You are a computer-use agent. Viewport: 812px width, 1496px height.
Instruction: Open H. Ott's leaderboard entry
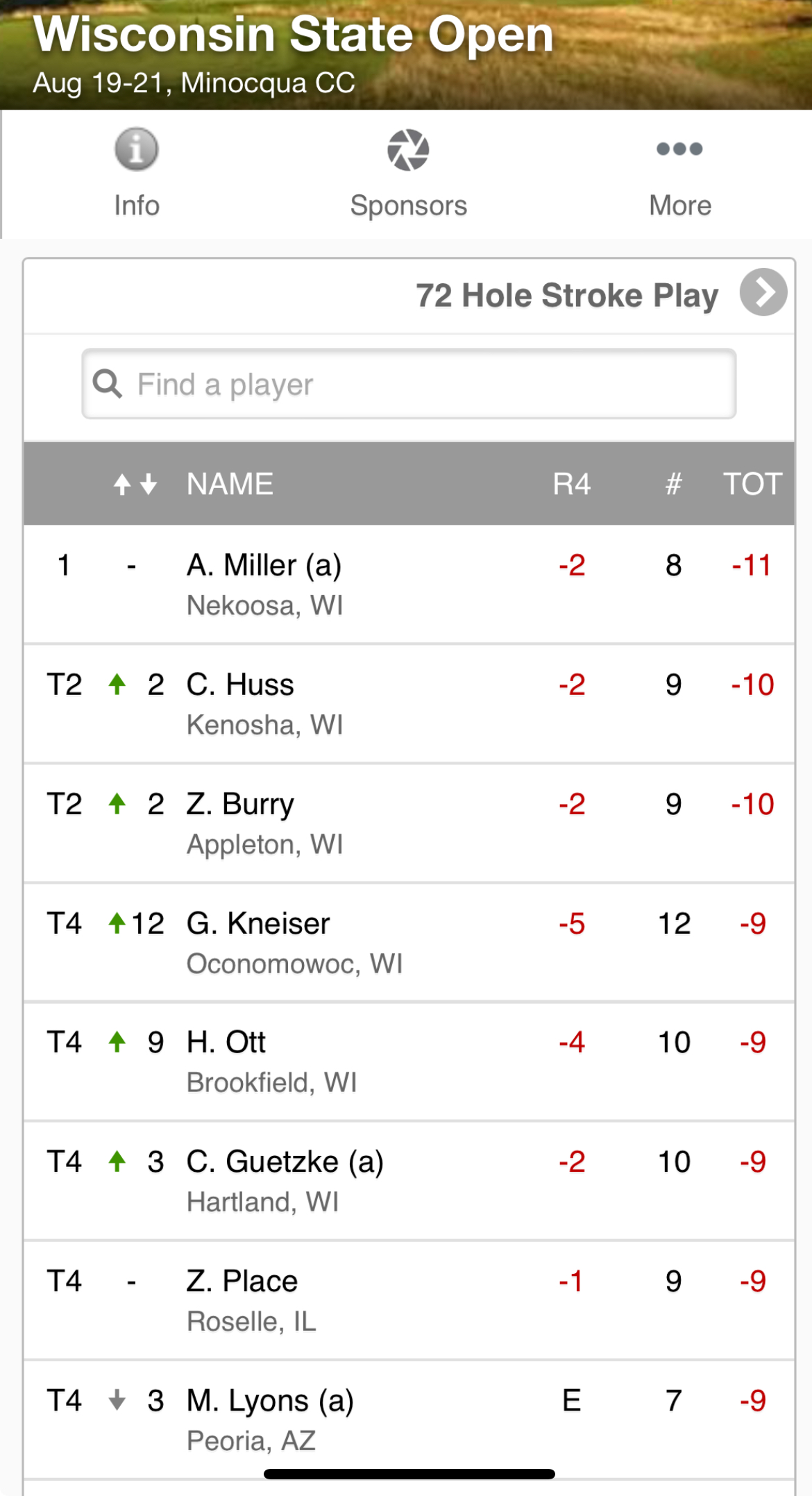[x=409, y=1062]
